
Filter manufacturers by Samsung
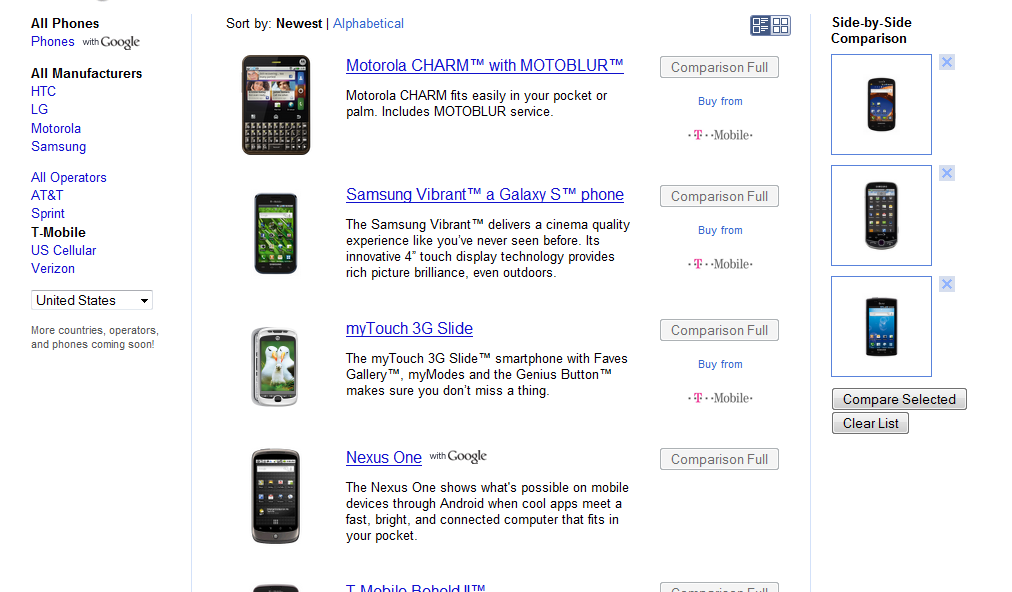(58, 146)
